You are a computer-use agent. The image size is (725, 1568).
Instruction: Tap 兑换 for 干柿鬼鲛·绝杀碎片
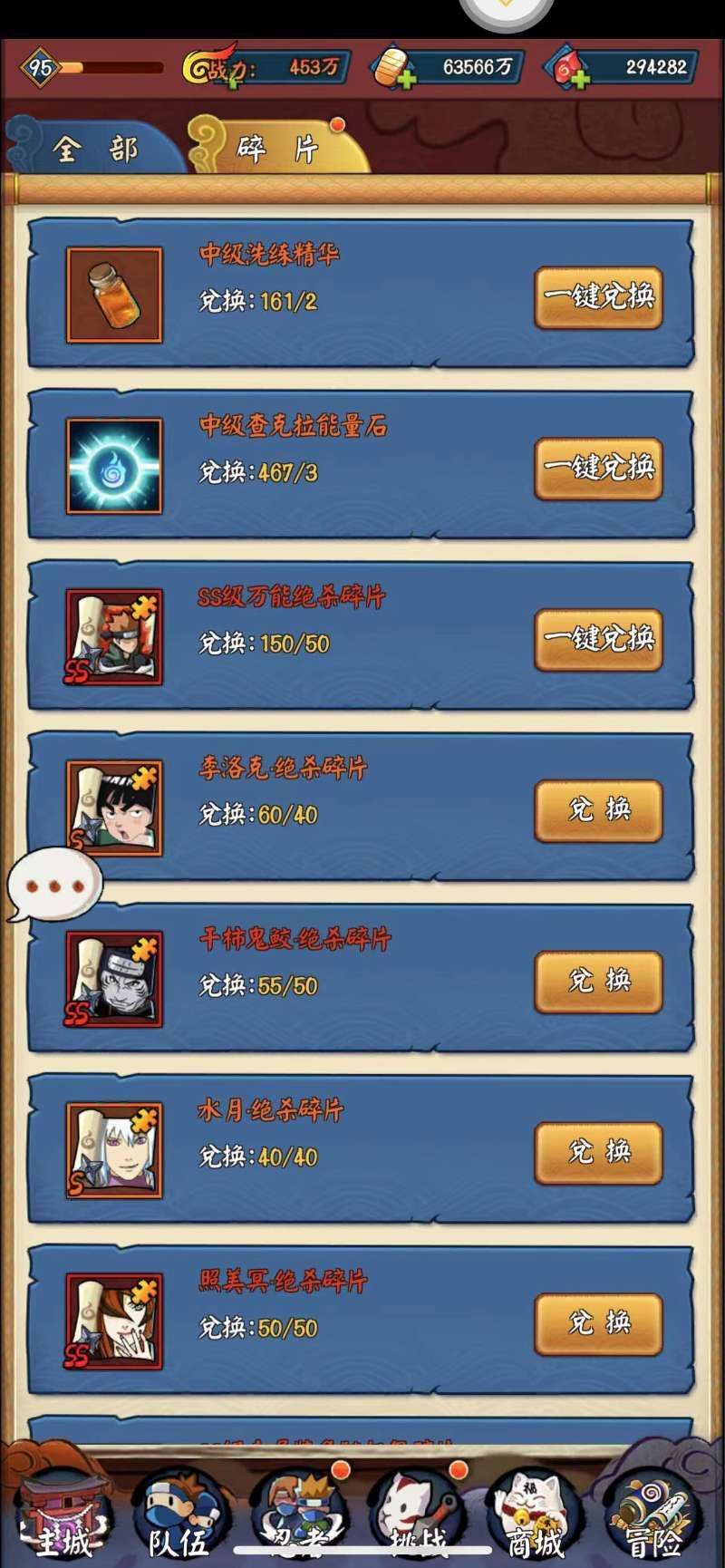[x=598, y=982]
